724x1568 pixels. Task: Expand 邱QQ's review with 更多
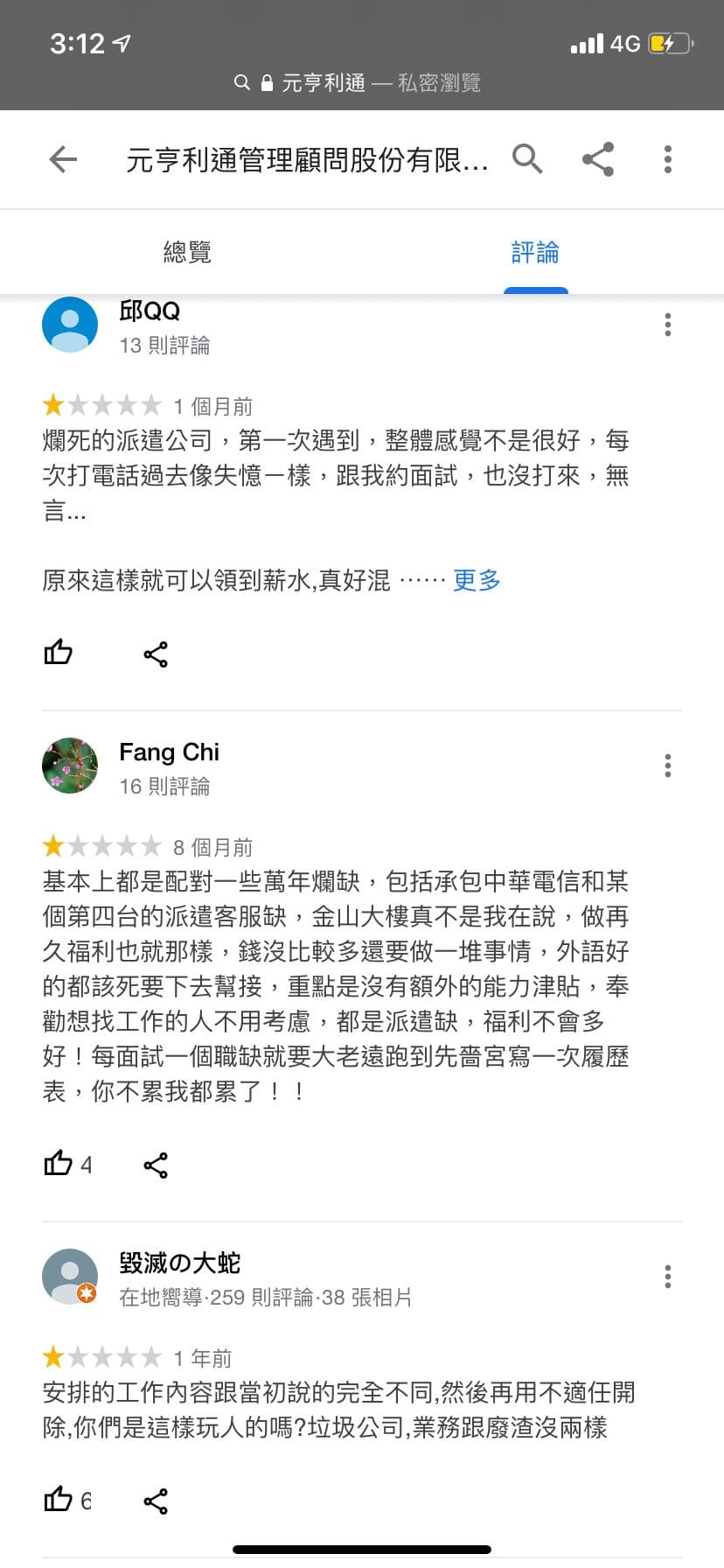pos(475,580)
